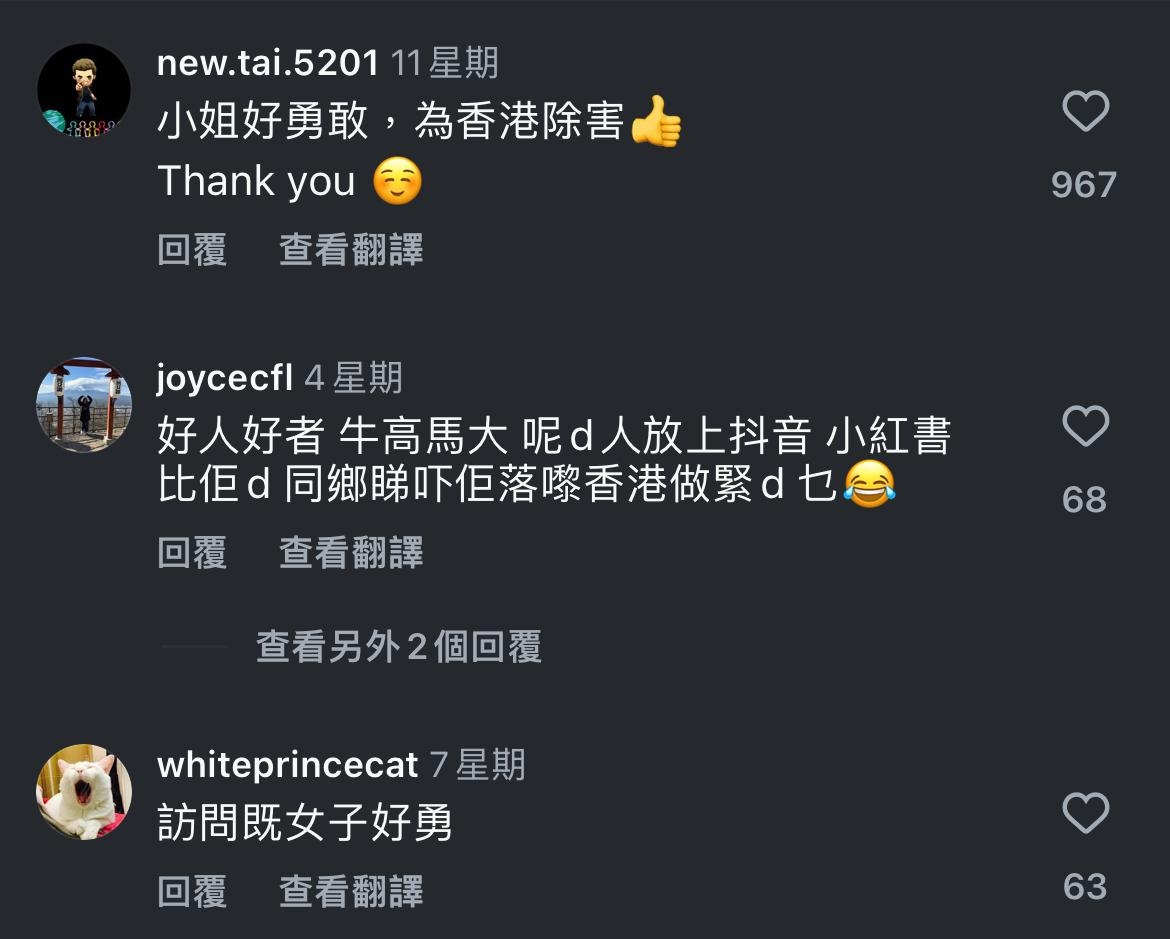Open the username whiteprincecat
This screenshot has width=1170, height=939.
pos(287,766)
